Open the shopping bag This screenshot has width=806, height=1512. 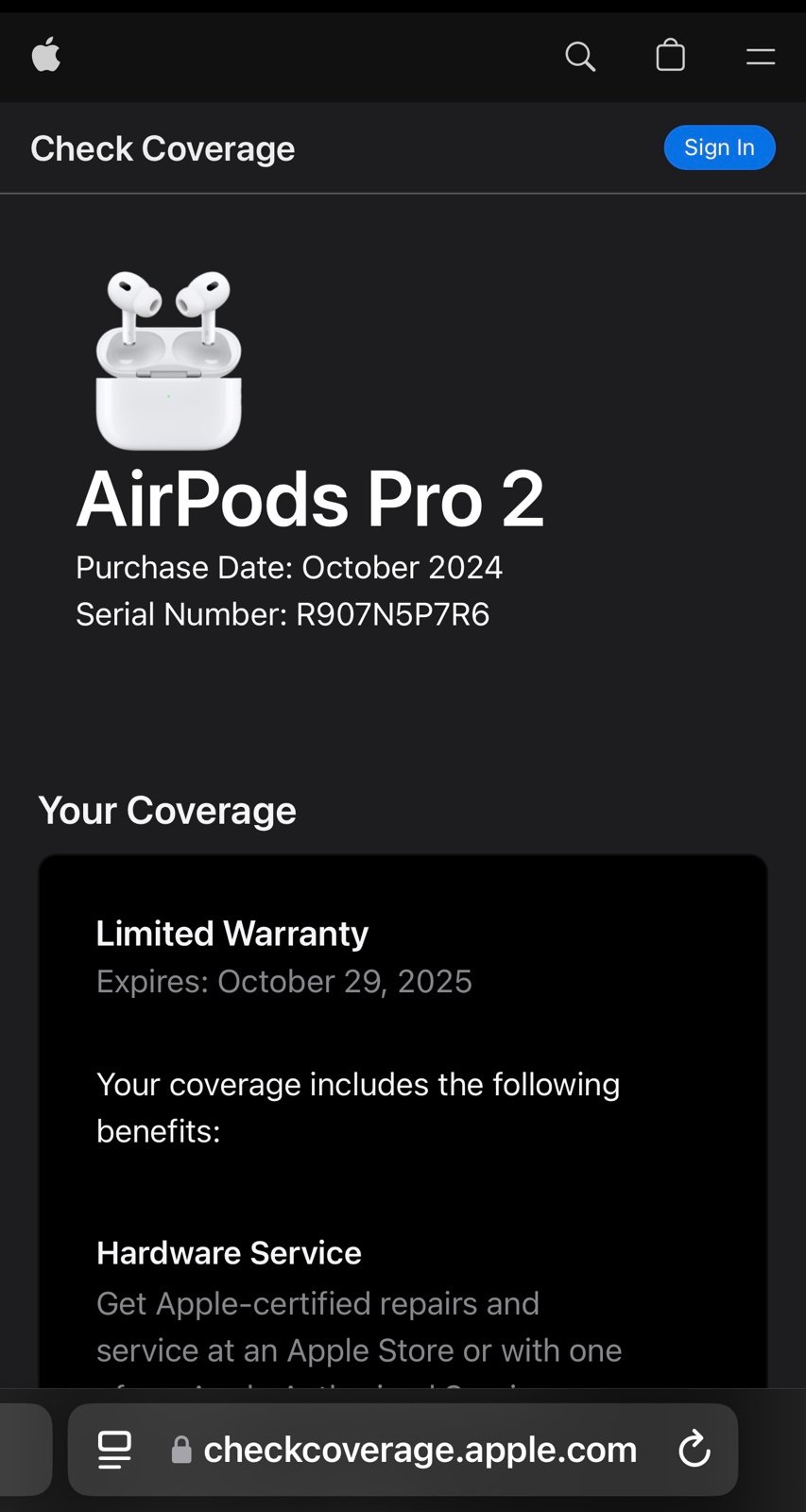[x=671, y=56]
